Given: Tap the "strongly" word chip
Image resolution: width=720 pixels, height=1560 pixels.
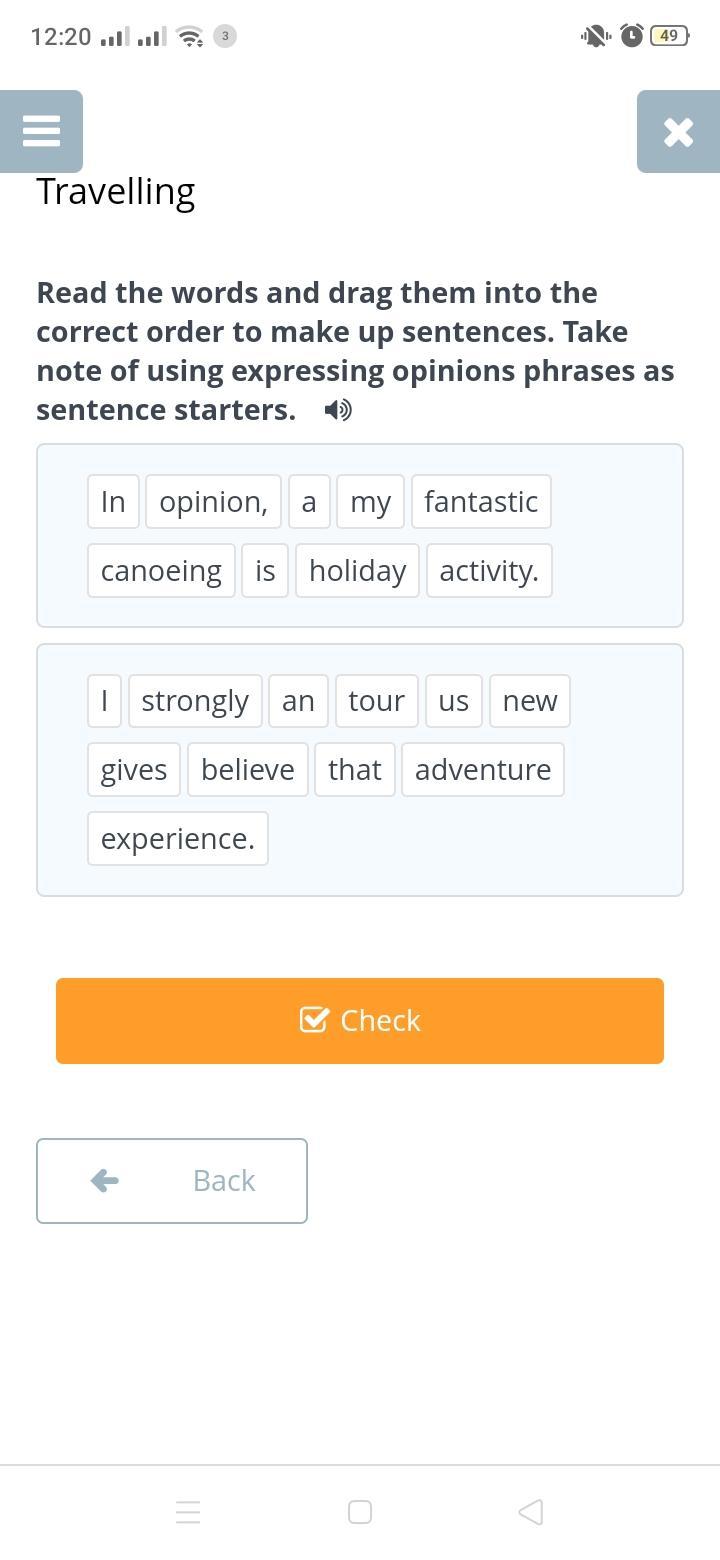Looking at the screenshot, I should (195, 701).
